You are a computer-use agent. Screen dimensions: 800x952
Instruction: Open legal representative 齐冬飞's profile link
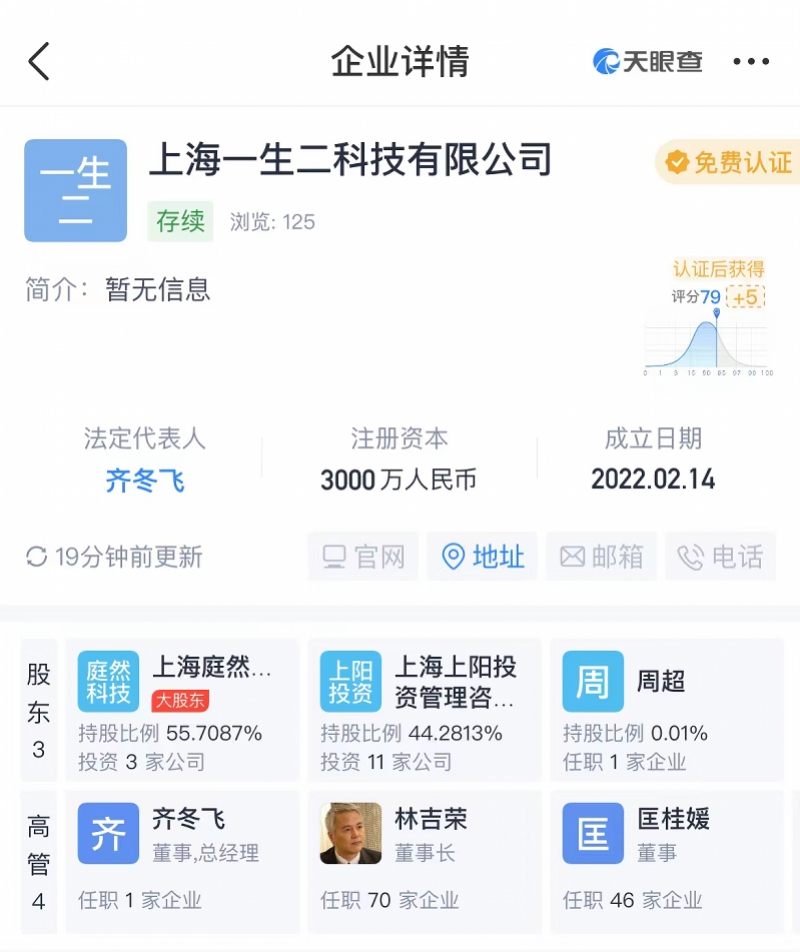click(x=145, y=481)
